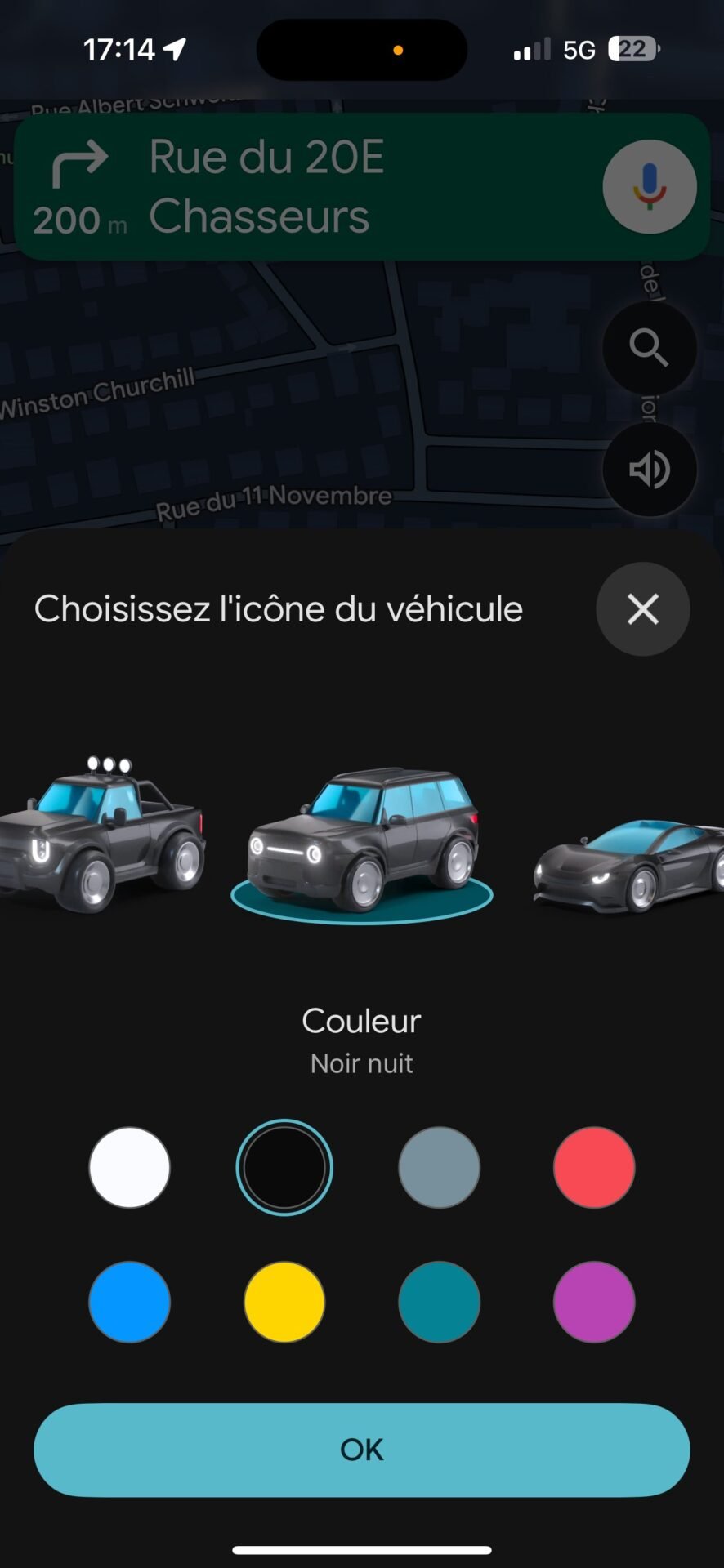Toggle the navigation sound button

[x=650, y=470]
